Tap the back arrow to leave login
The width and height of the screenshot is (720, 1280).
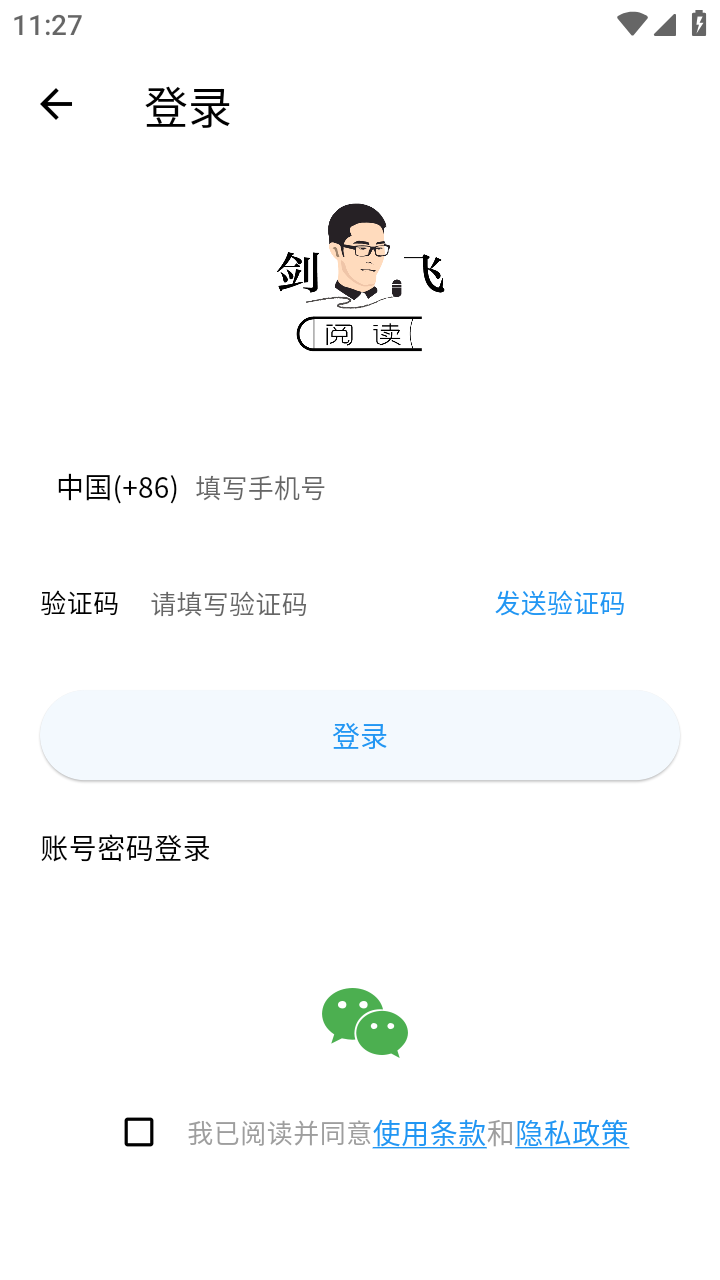tap(55, 104)
